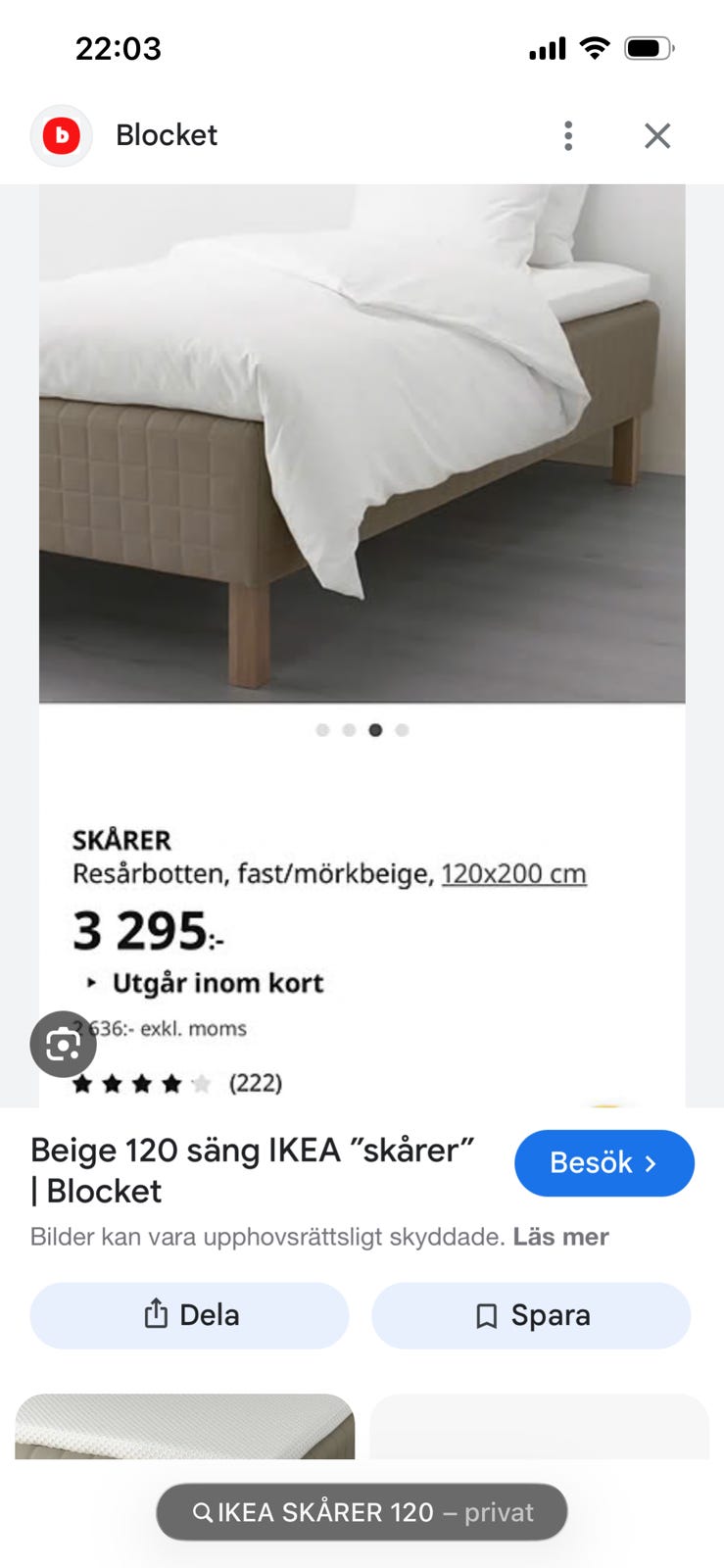The height and width of the screenshot is (1568, 724).
Task: Tap the bookmark icon beside Spara
Action: [x=487, y=1315]
